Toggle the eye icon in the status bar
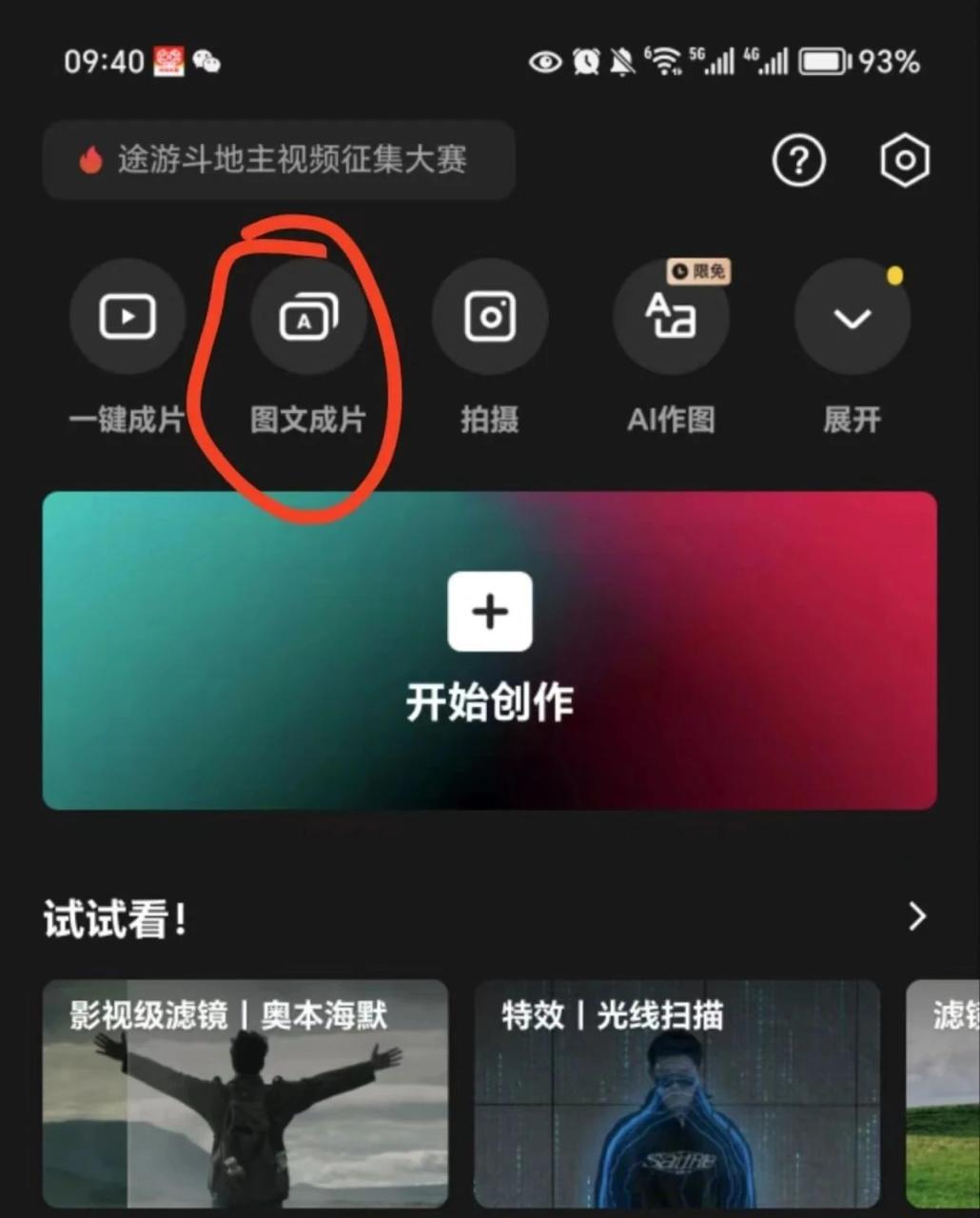Viewport: 980px width, 1218px height. point(543,61)
